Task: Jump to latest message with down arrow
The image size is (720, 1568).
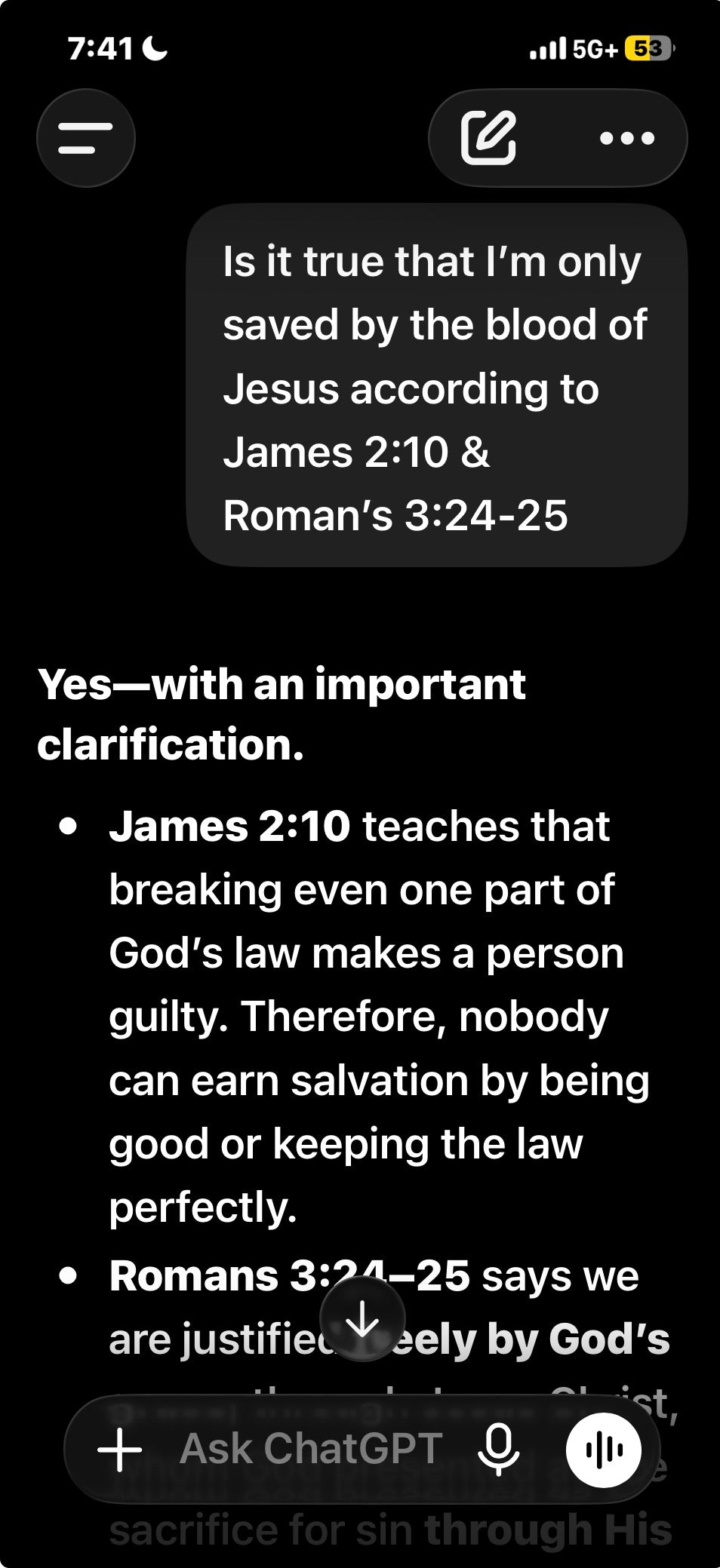Action: coord(363,1319)
